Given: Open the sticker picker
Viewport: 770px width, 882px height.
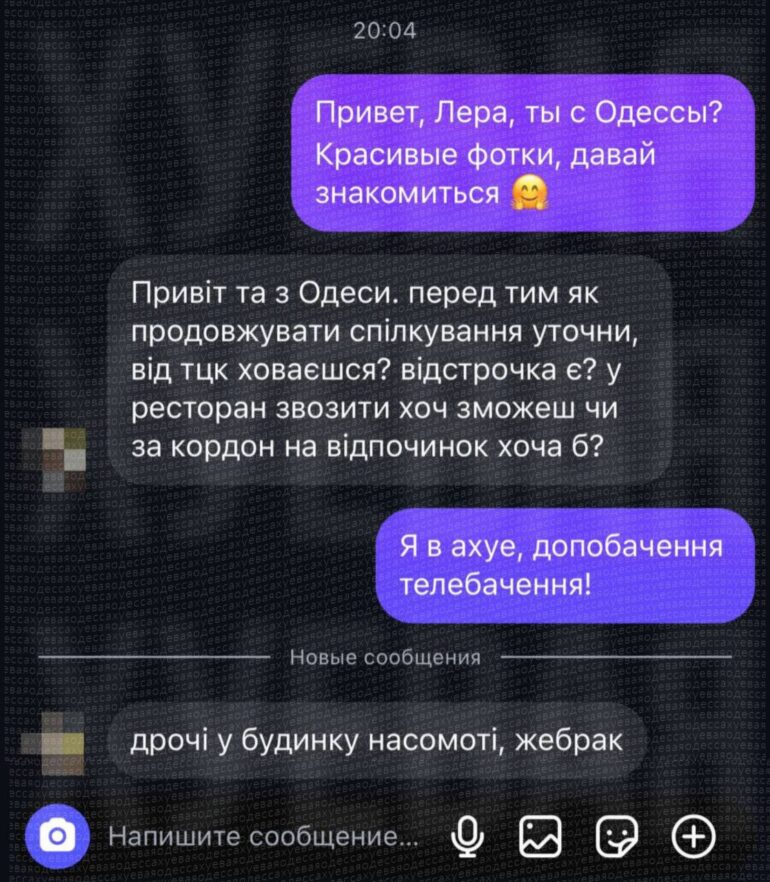Looking at the screenshot, I should [617, 837].
